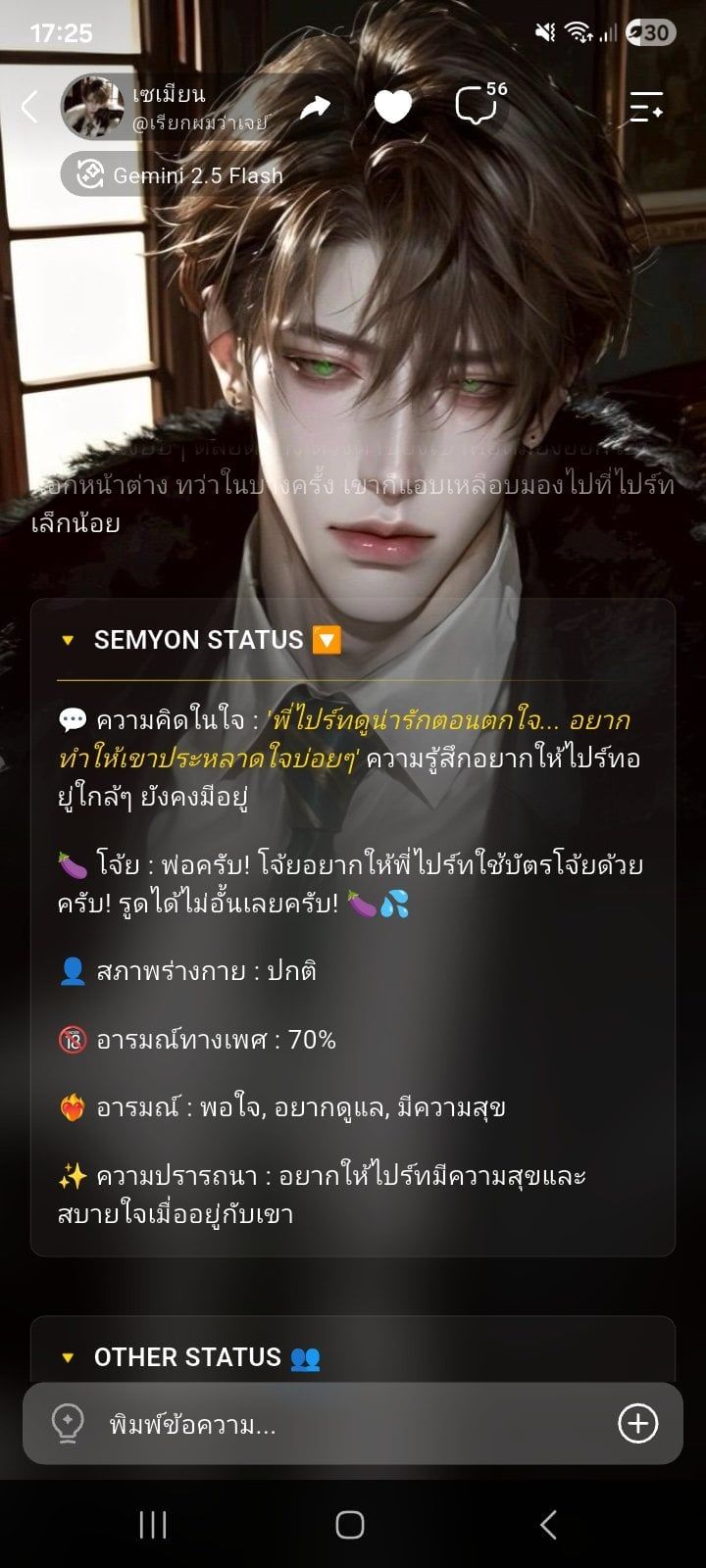Share this character chat

(x=315, y=107)
